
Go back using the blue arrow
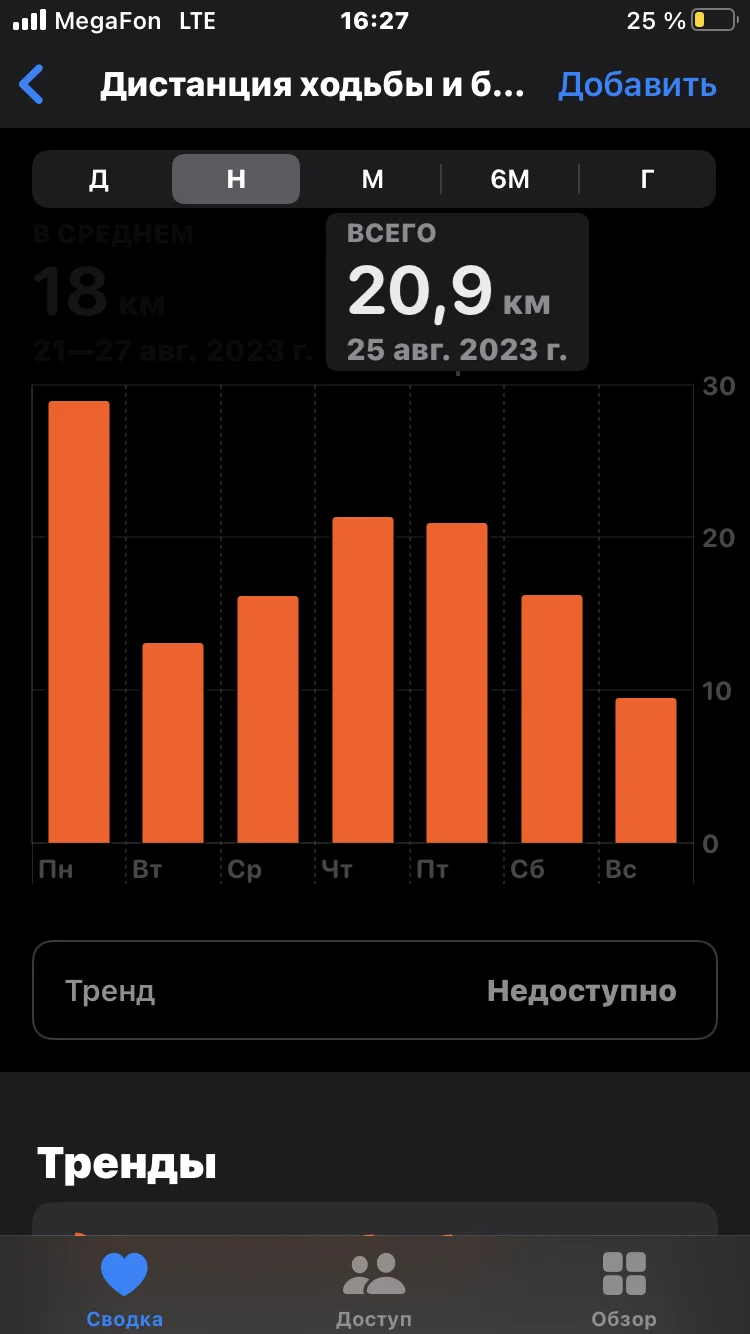(x=33, y=85)
